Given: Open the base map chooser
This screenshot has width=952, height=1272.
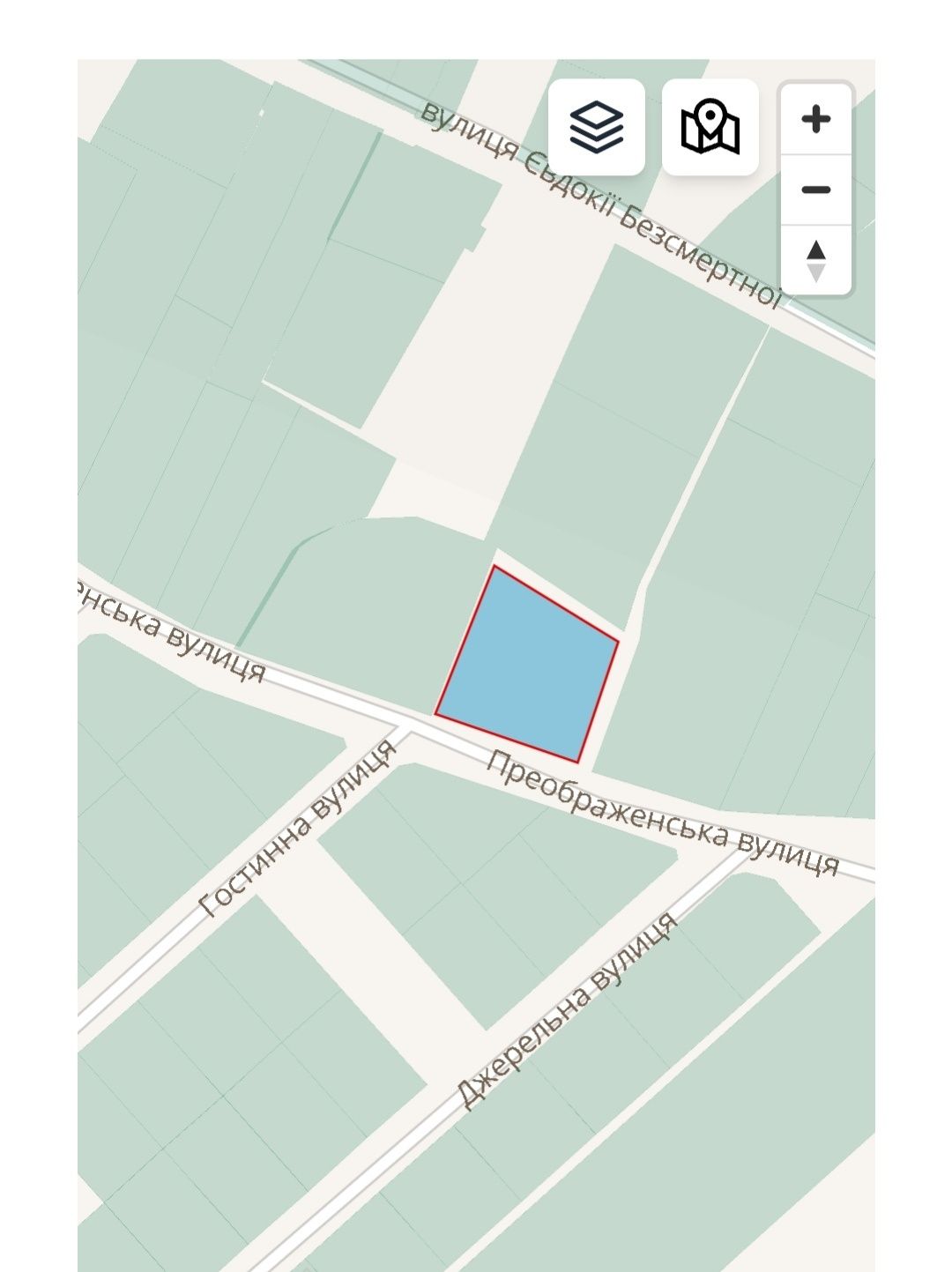Looking at the screenshot, I should pyautogui.click(x=710, y=127).
